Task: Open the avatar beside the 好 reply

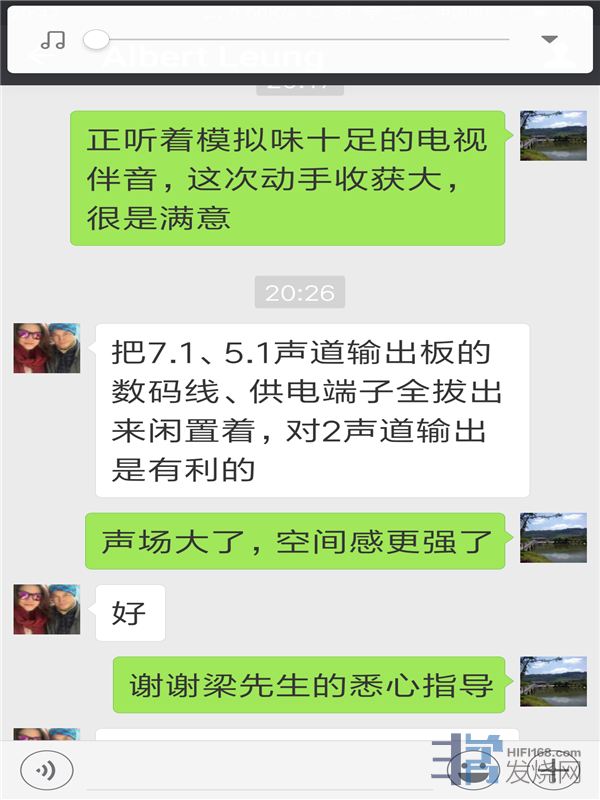Action: tap(46, 609)
